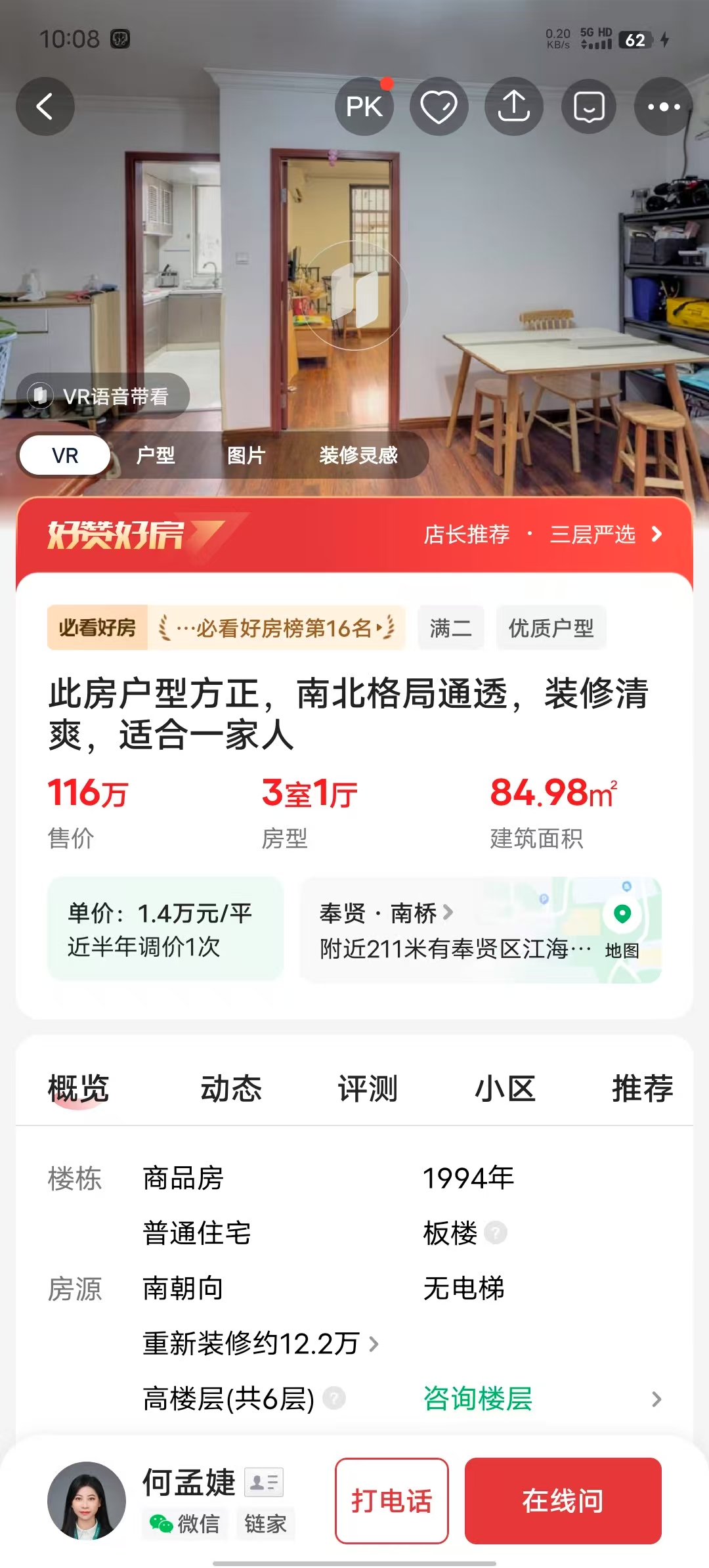709x1568 pixels.
Task: Go back using the top-left arrow
Action: [x=45, y=106]
